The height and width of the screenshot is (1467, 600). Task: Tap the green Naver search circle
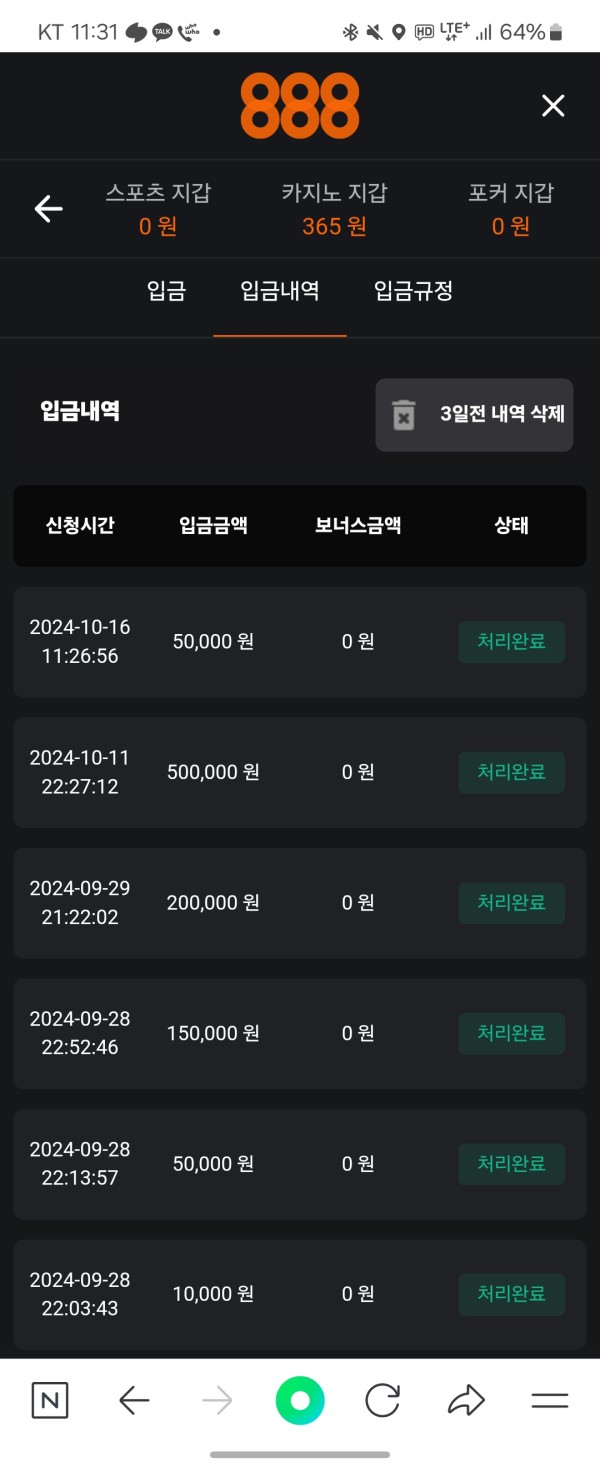point(300,1401)
